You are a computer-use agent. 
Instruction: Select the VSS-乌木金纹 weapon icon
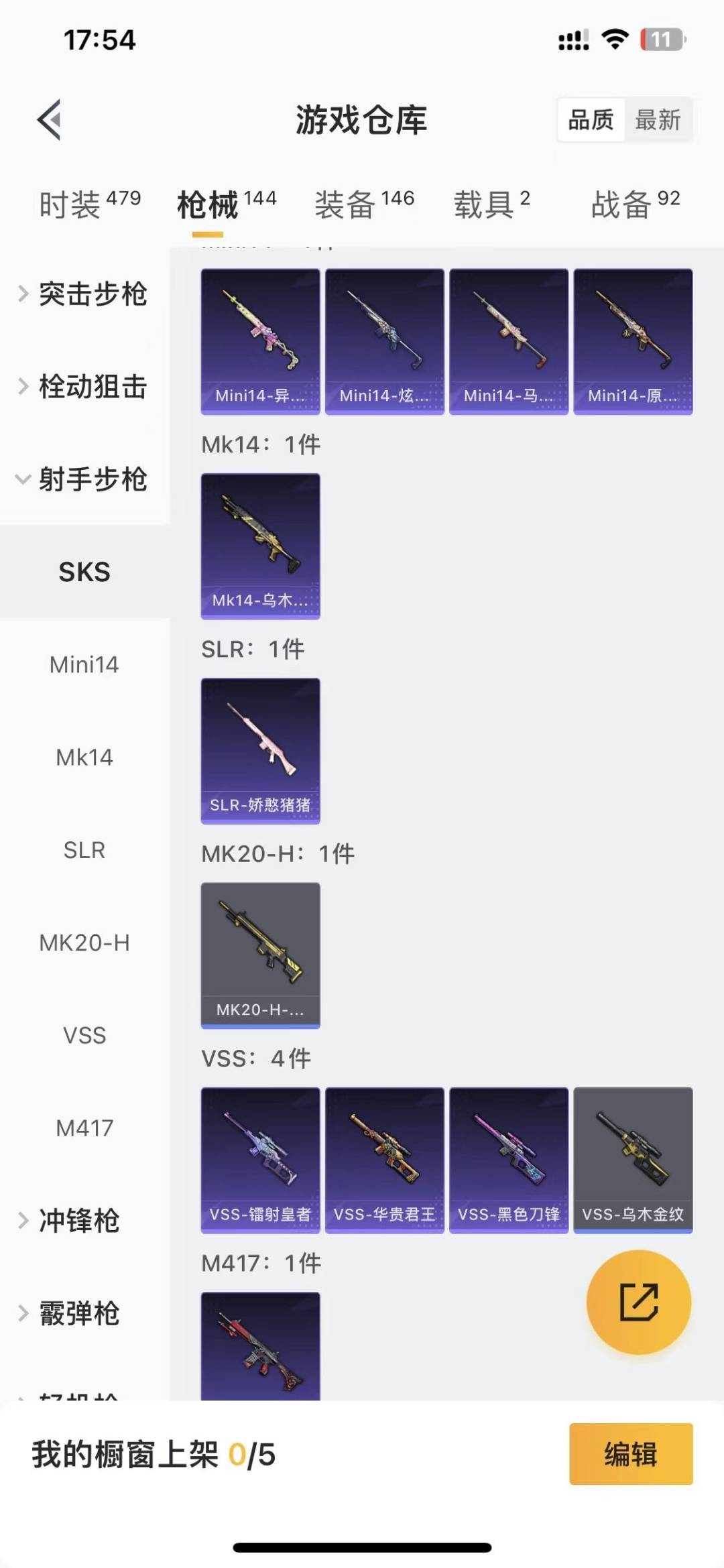coord(633,1162)
